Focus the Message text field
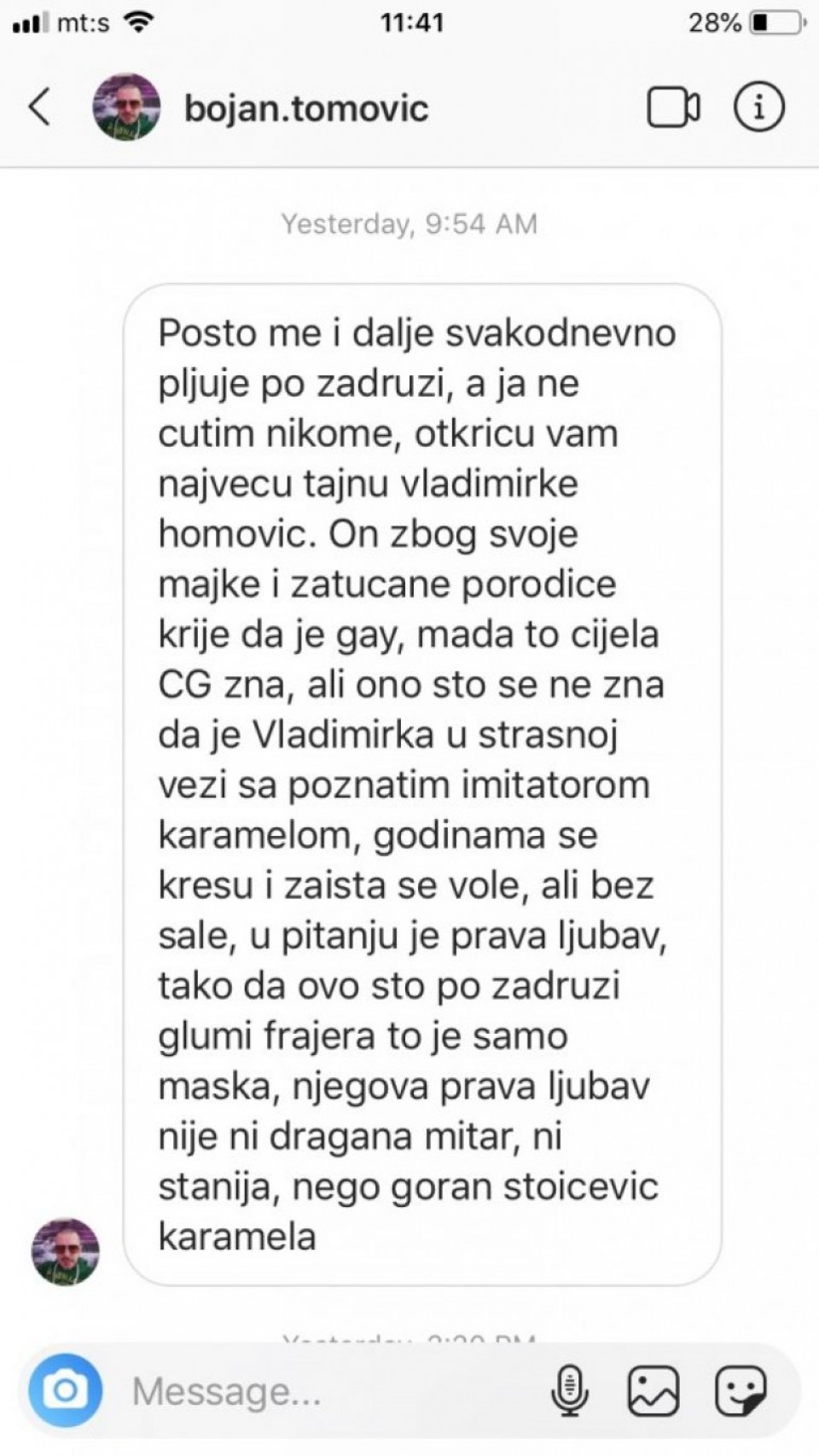819x1456 pixels. pyautogui.click(x=324, y=1392)
